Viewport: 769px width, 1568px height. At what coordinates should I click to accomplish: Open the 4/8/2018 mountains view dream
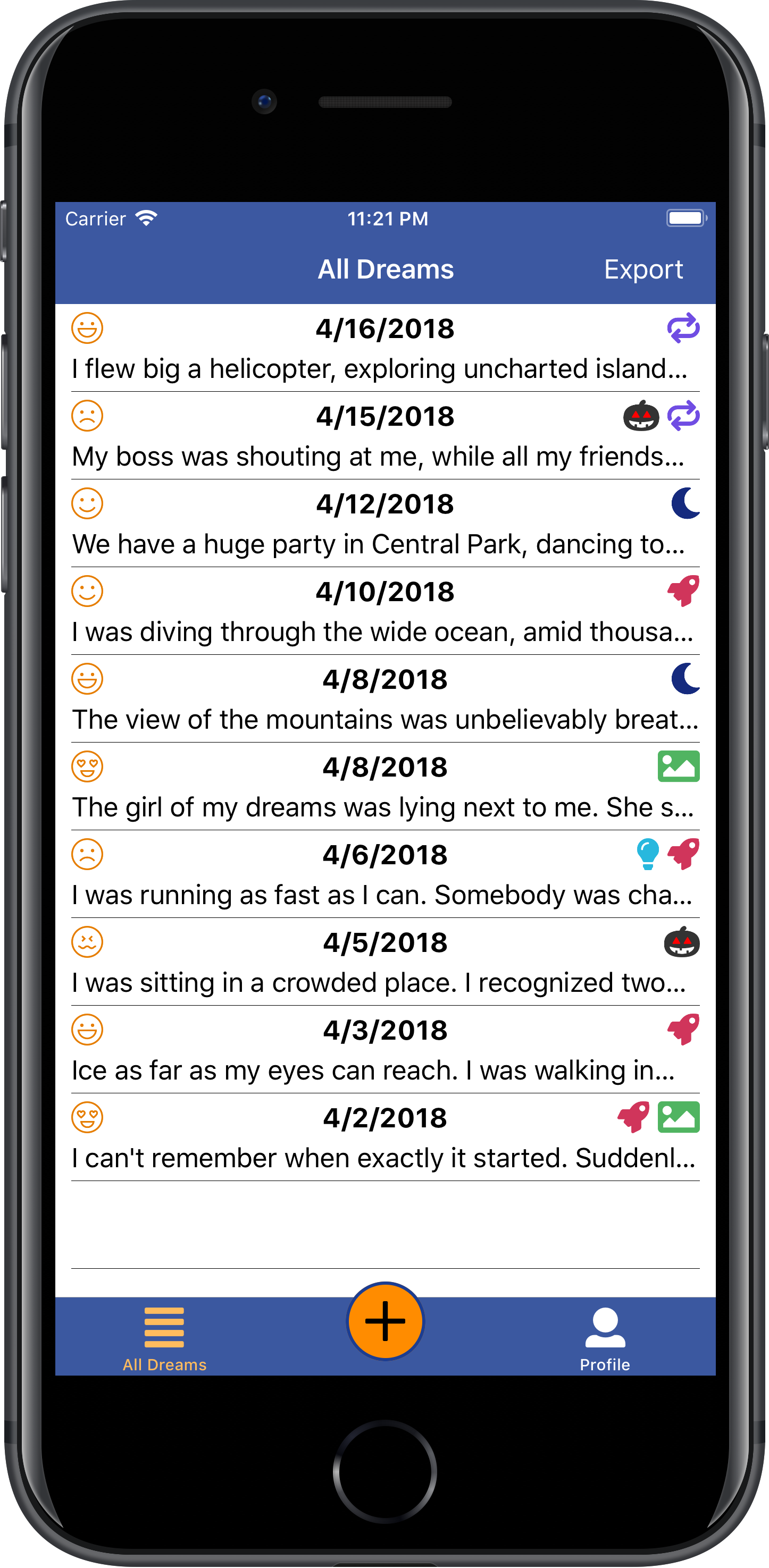[x=385, y=699]
